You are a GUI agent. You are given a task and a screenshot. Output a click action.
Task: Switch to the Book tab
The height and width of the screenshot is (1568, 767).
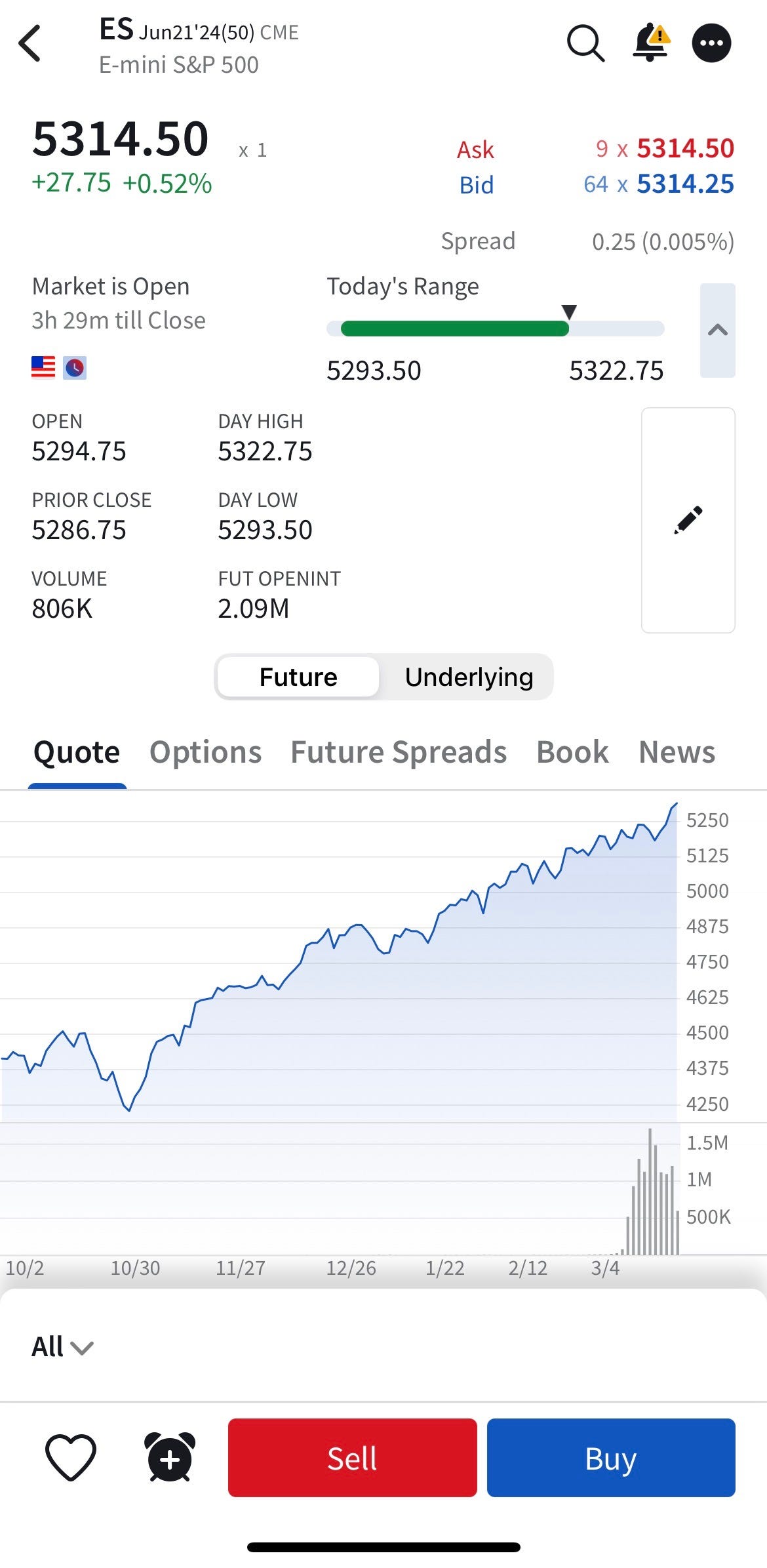pyautogui.click(x=572, y=752)
